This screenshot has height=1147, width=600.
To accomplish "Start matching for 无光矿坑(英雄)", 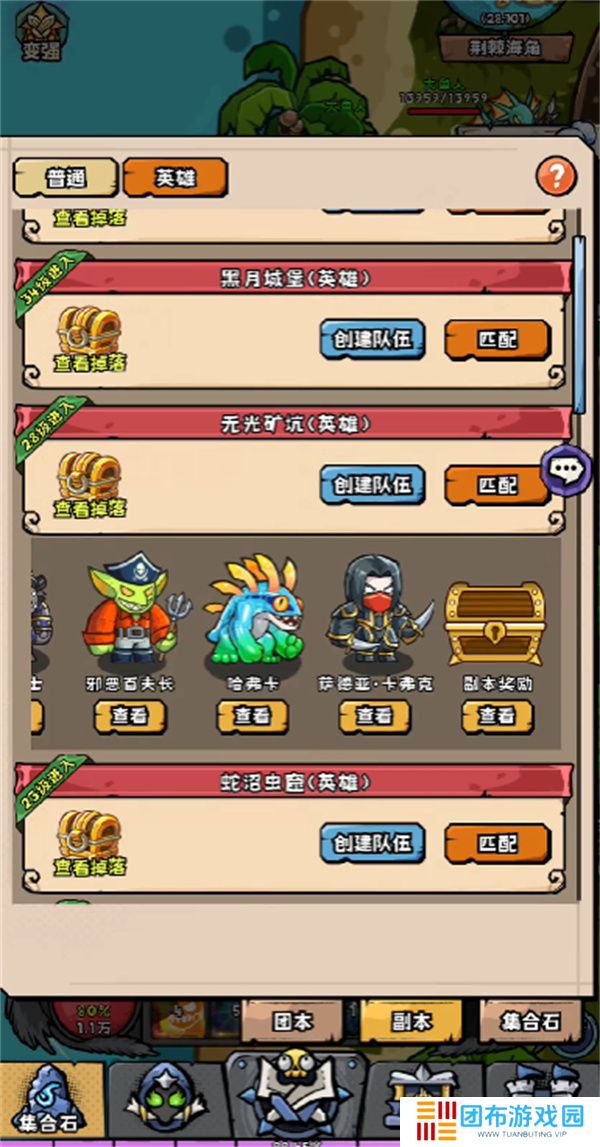I will click(497, 484).
